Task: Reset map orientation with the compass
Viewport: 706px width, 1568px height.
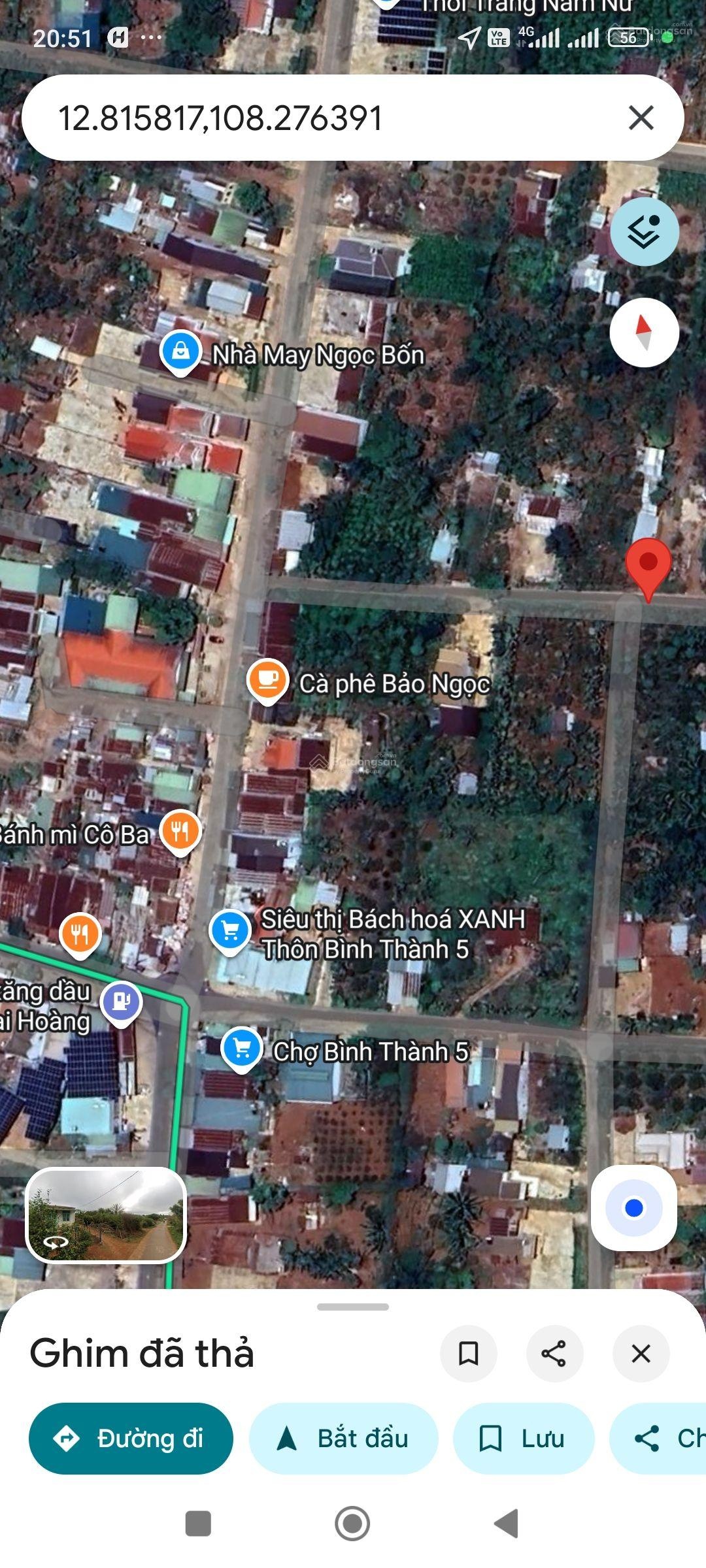Action: (x=644, y=333)
